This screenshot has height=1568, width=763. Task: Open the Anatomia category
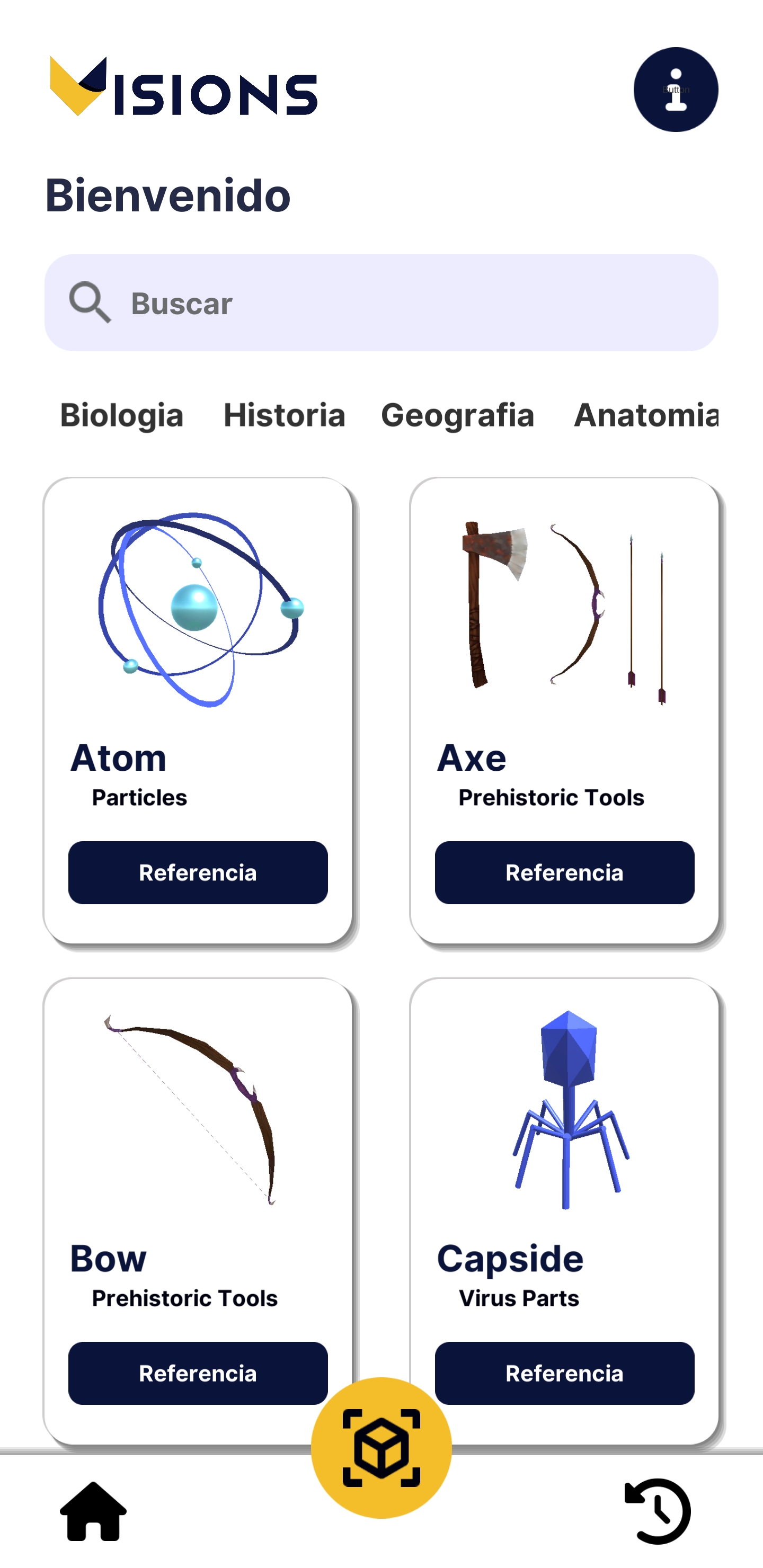[645, 415]
